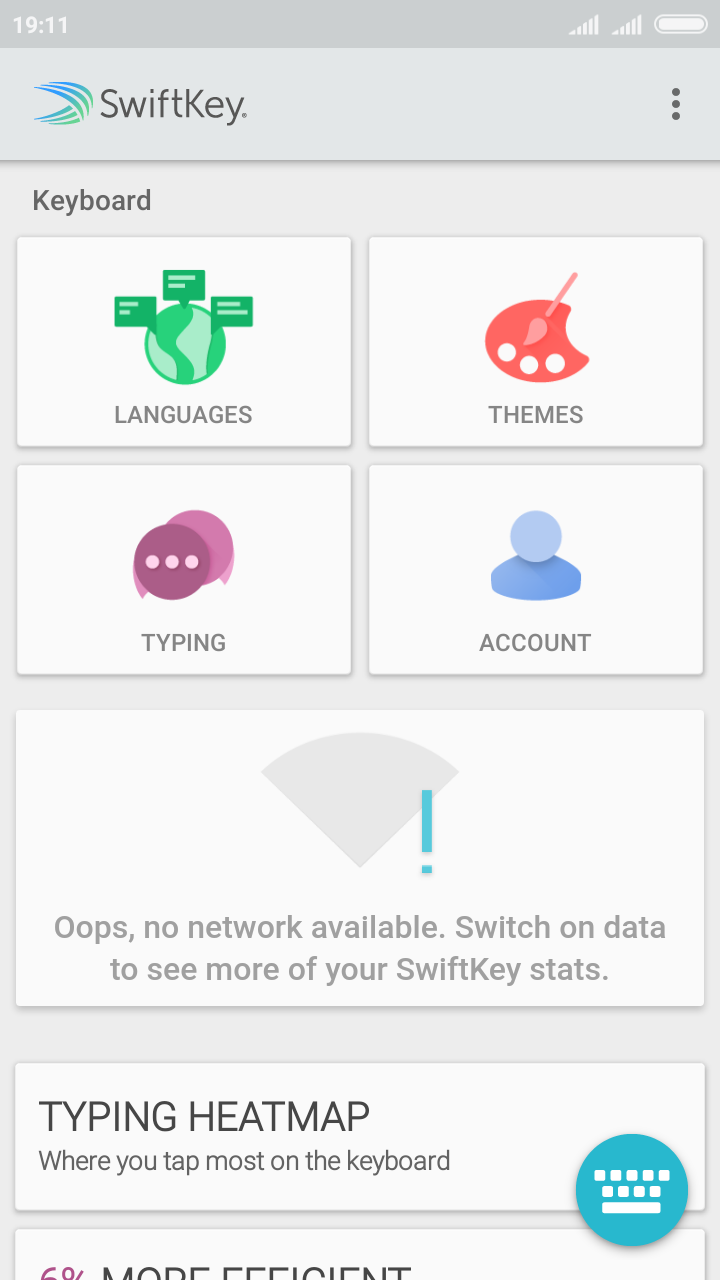Tap the SwiftKey stats warning card

coord(360,858)
